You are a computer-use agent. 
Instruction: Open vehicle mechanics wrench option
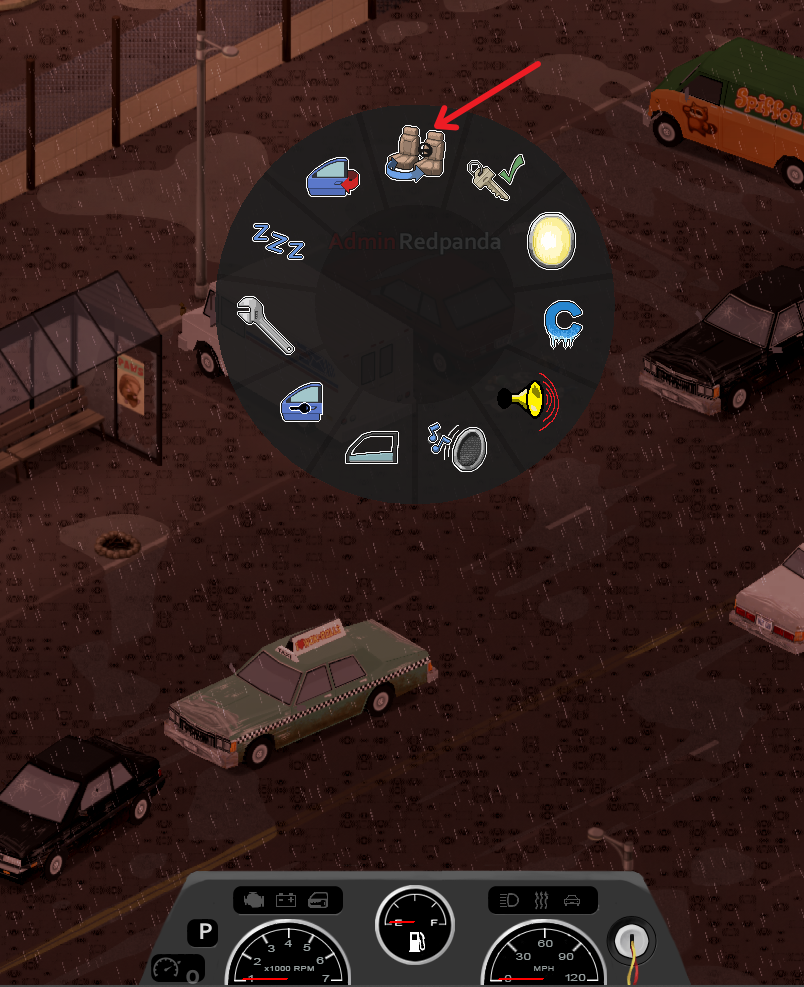click(265, 324)
